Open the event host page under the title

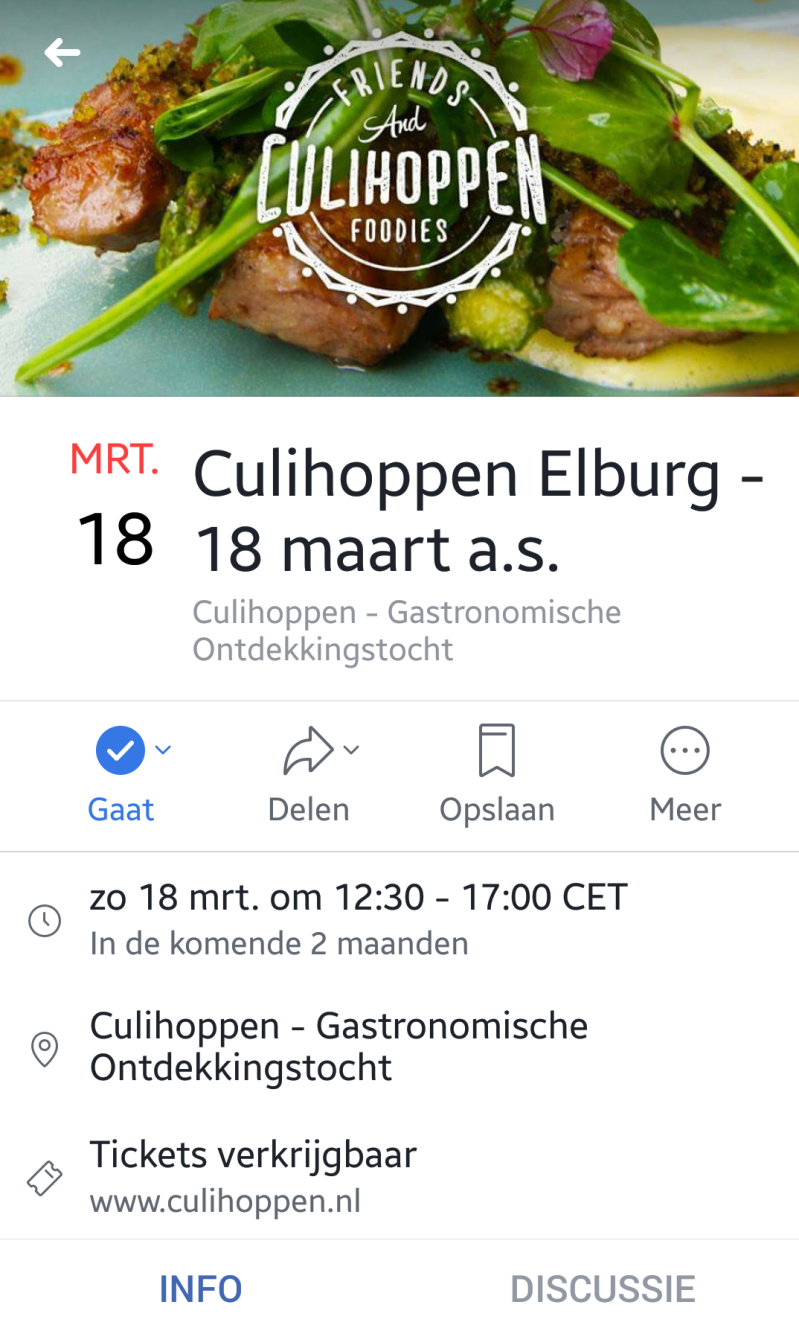pos(406,630)
